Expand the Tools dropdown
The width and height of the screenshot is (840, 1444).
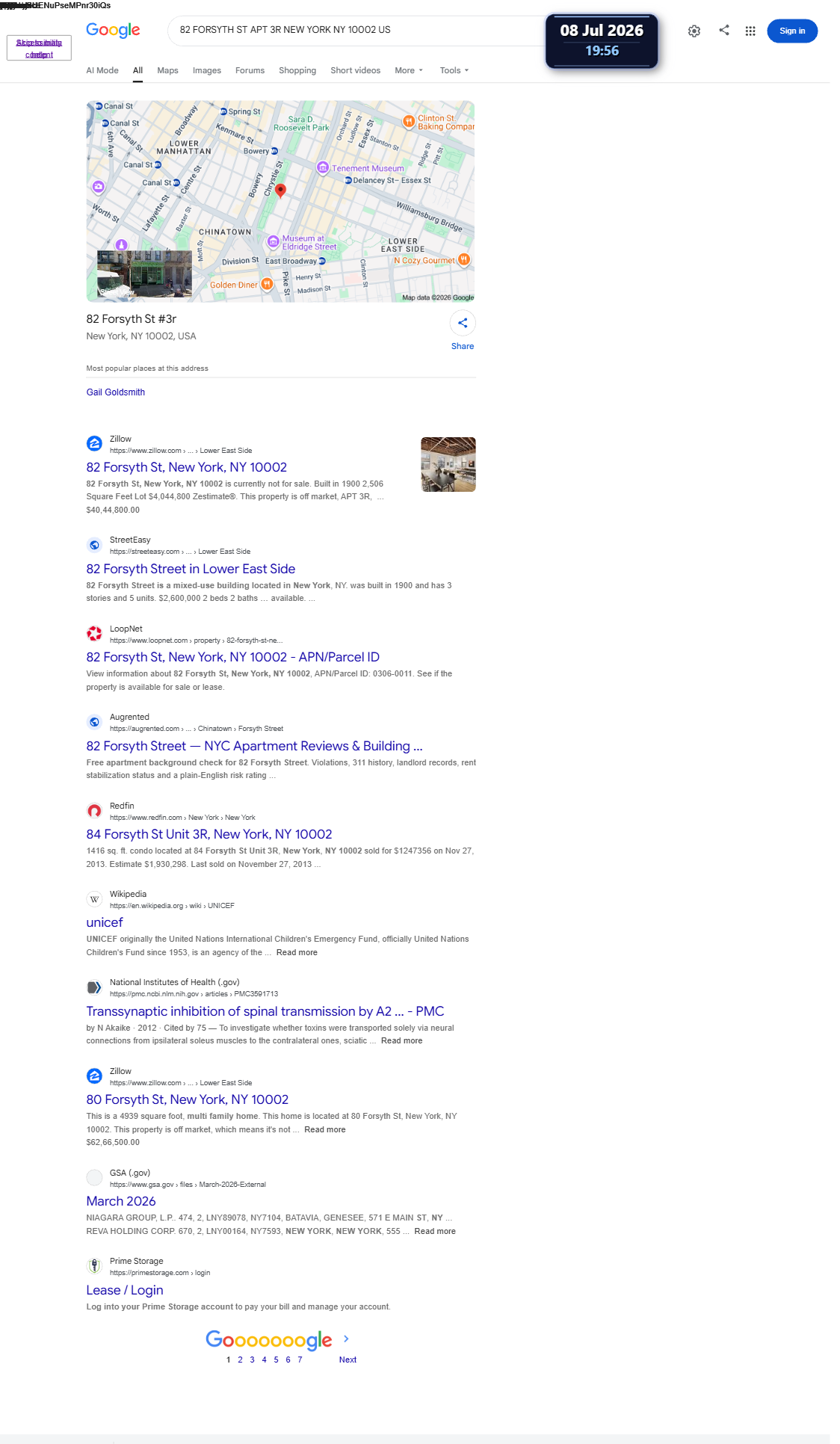454,70
